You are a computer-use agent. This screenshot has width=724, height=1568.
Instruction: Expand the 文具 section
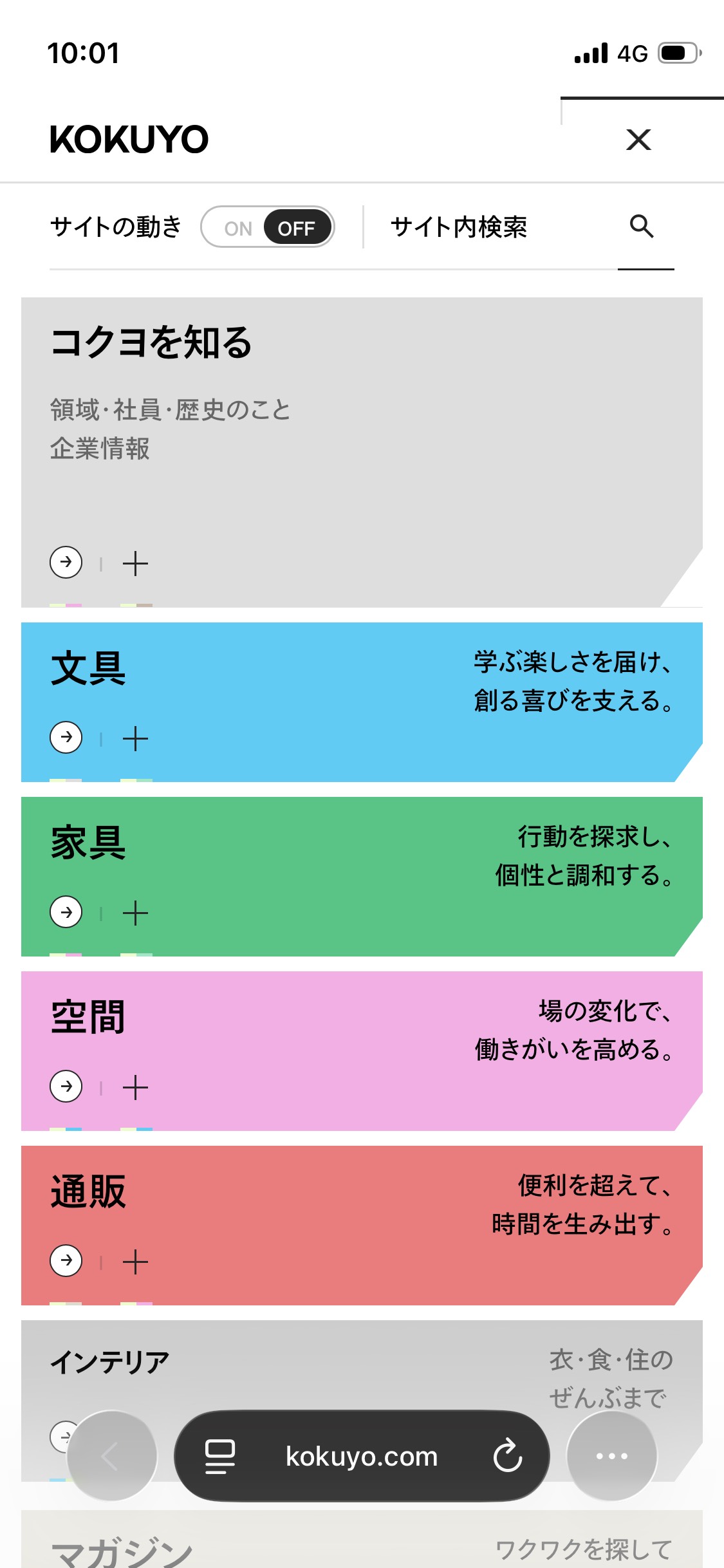click(x=135, y=738)
